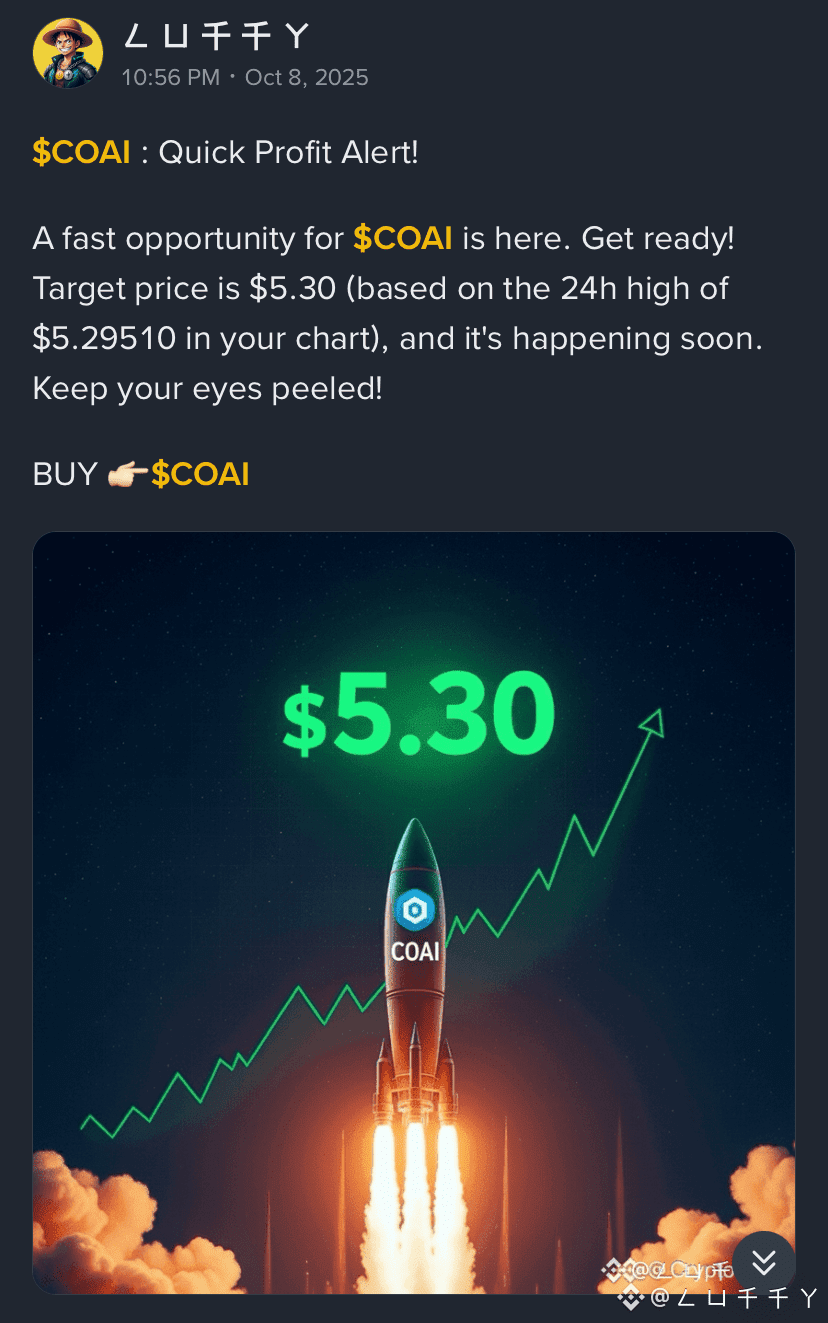Open the $COAI link after BUY
The width and height of the screenshot is (828, 1323).
[x=201, y=473]
